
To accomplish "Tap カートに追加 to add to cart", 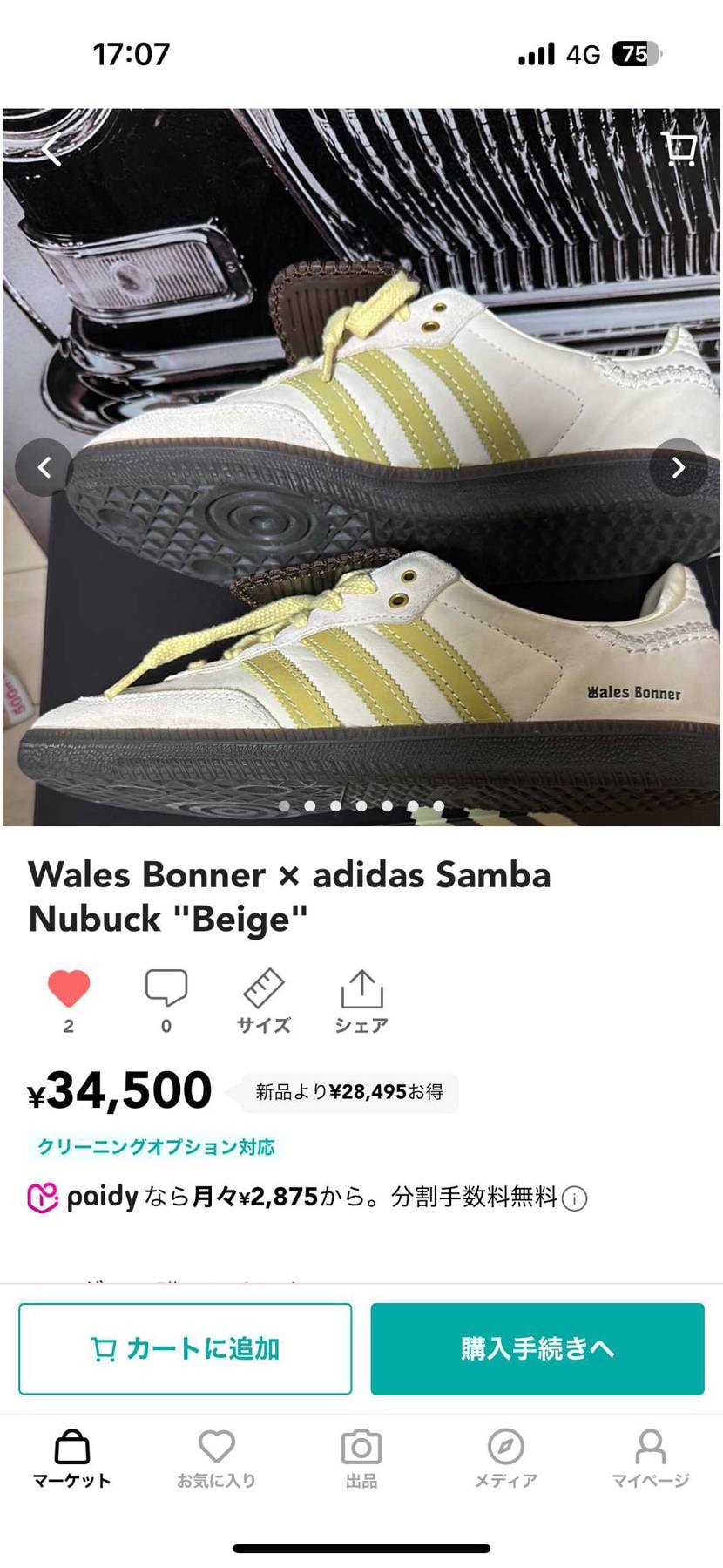I will point(186,1348).
